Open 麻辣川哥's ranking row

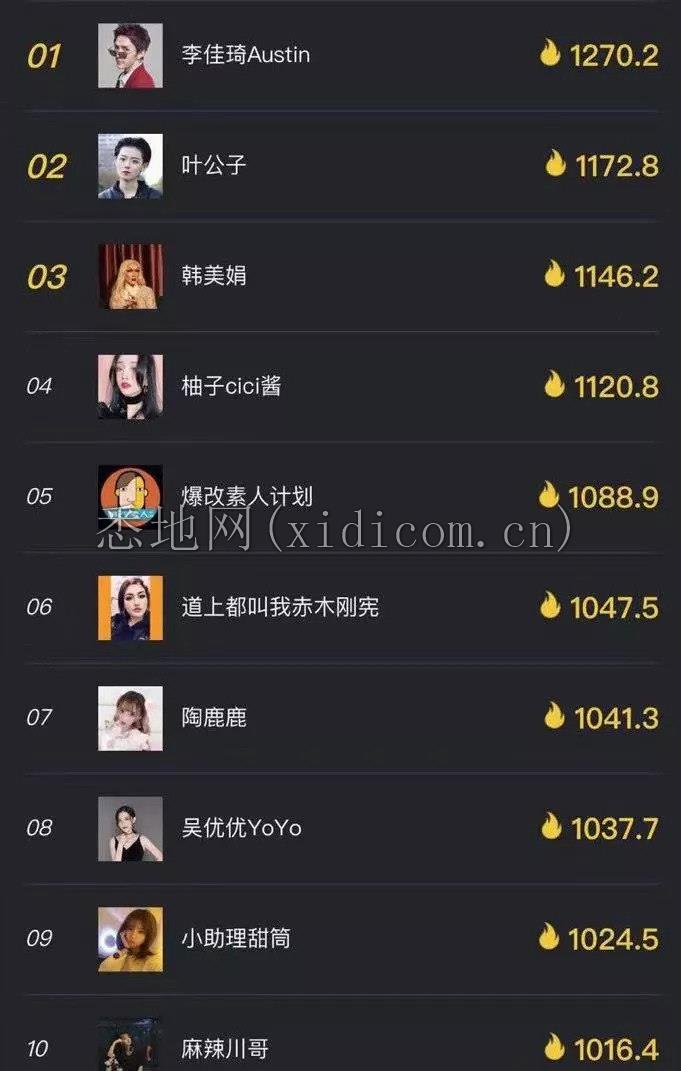[225, 1049]
